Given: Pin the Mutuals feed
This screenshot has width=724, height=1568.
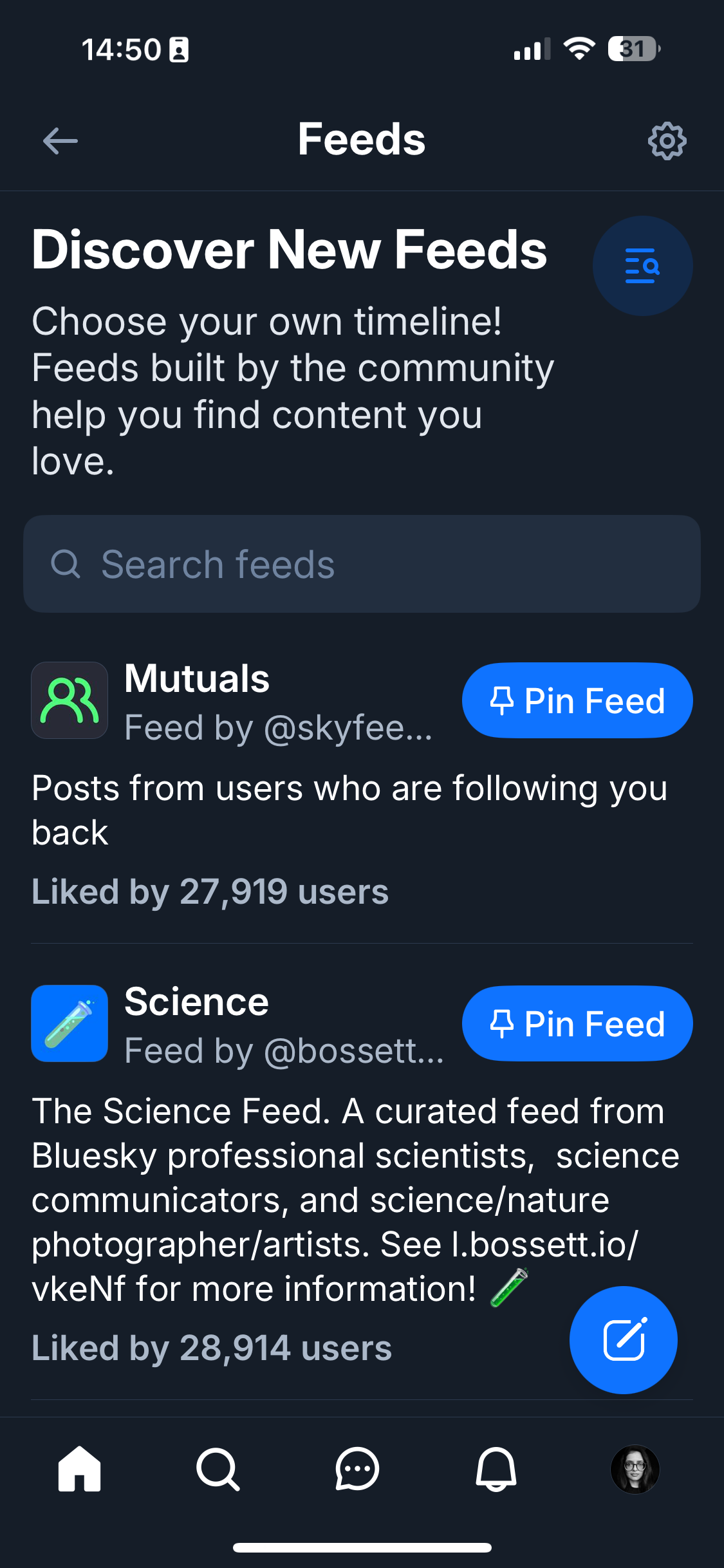Looking at the screenshot, I should (577, 700).
